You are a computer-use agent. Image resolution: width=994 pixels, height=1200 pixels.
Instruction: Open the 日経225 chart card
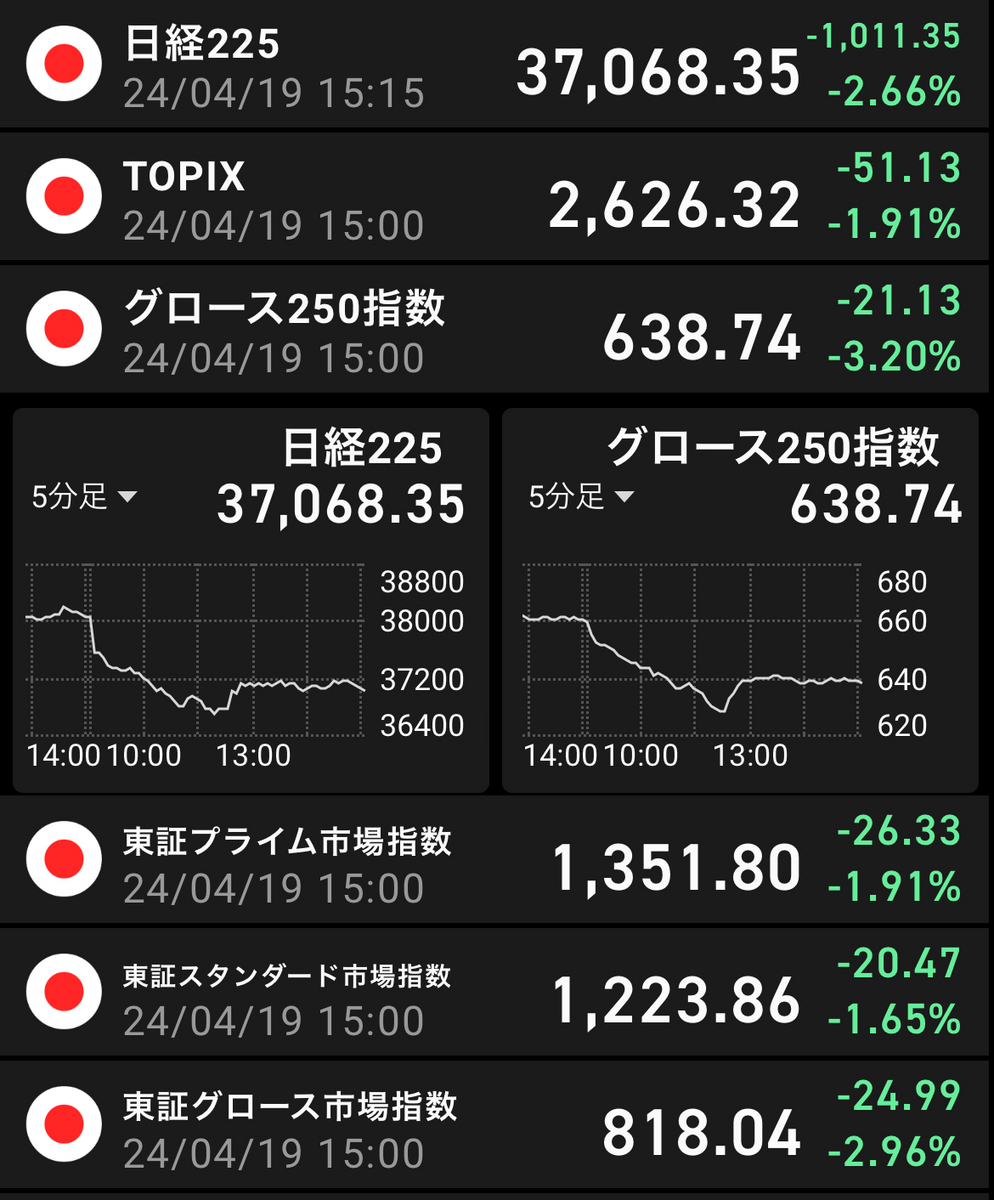250,650
